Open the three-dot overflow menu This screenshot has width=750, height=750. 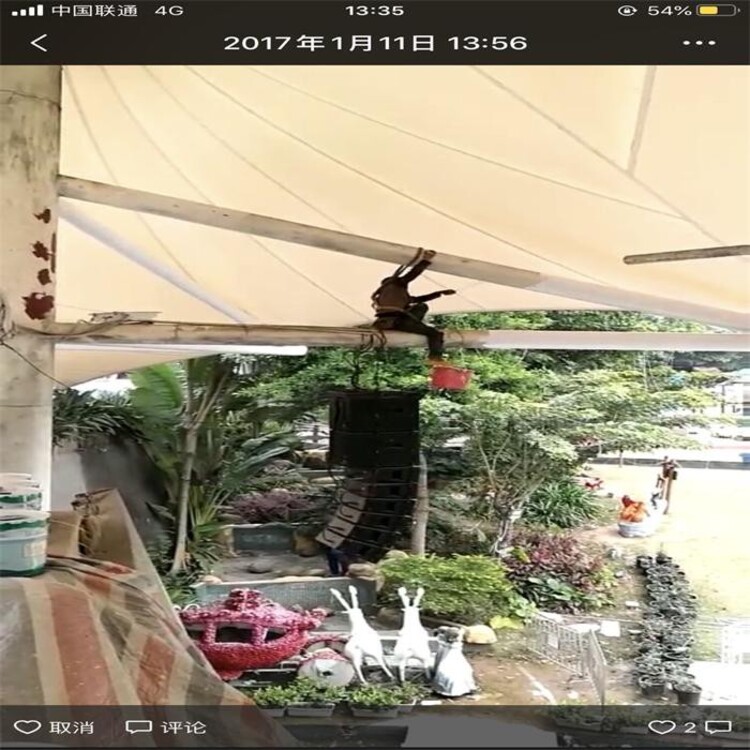698,43
